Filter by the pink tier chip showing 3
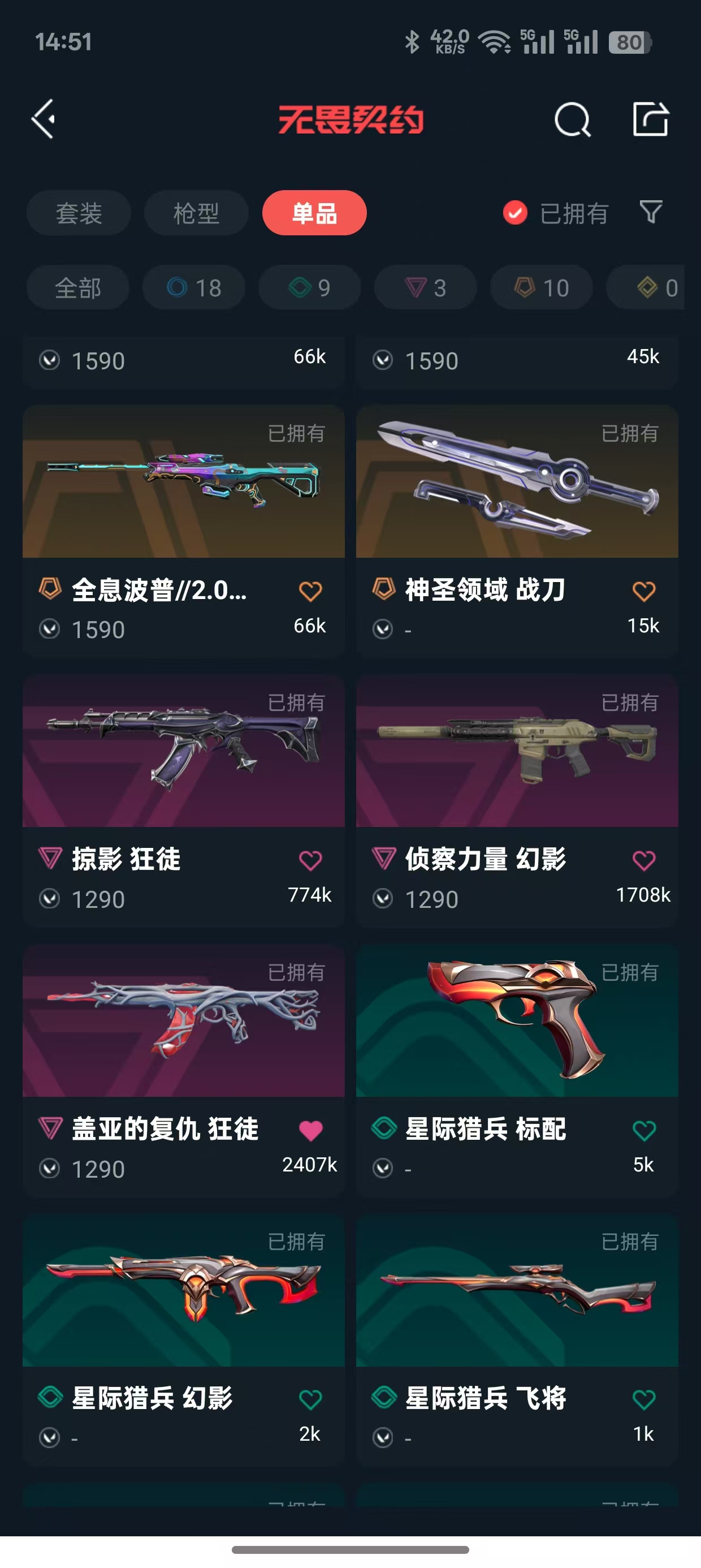The width and height of the screenshot is (701, 1568). (425, 288)
